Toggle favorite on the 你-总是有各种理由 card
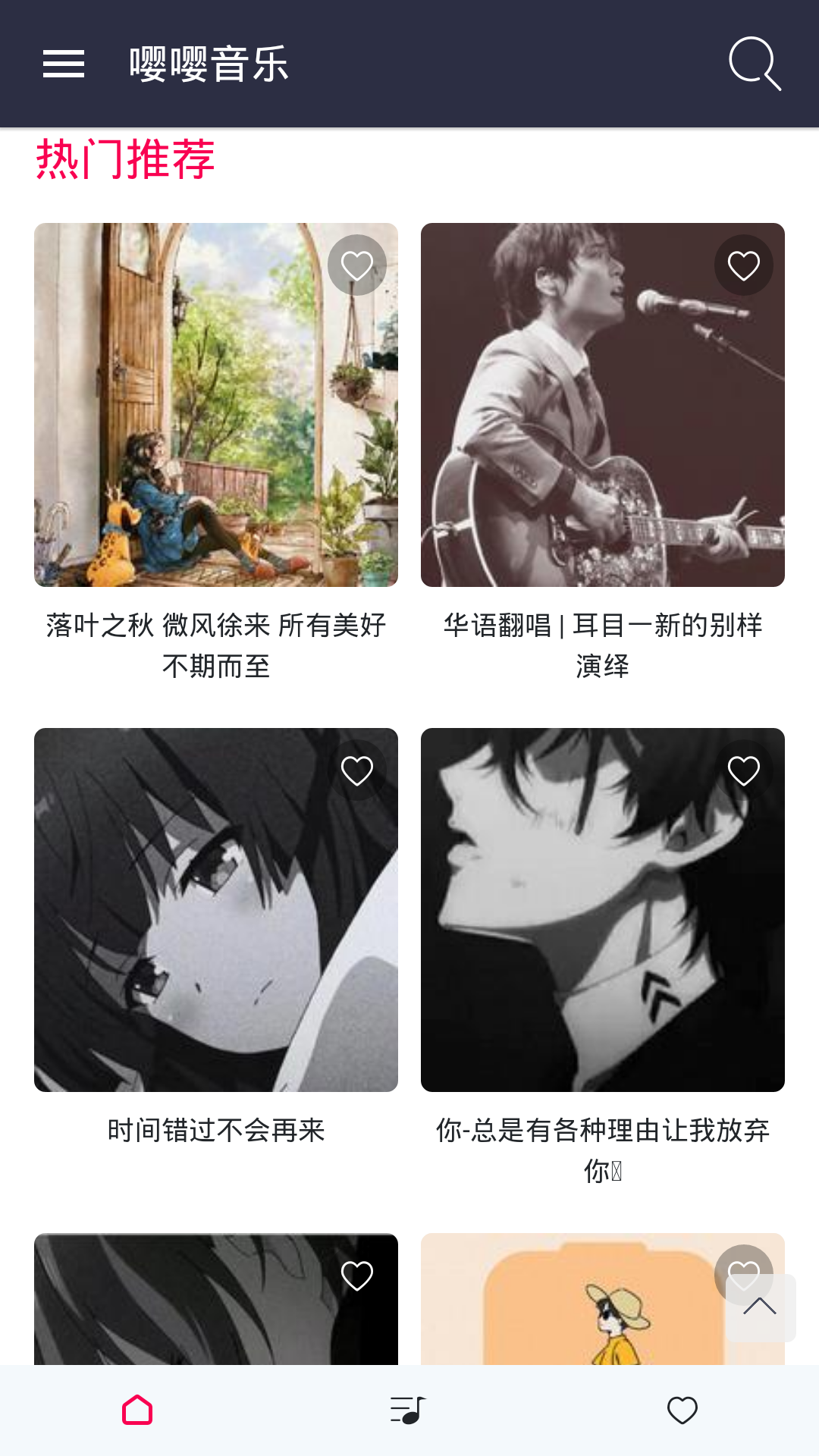 (743, 770)
